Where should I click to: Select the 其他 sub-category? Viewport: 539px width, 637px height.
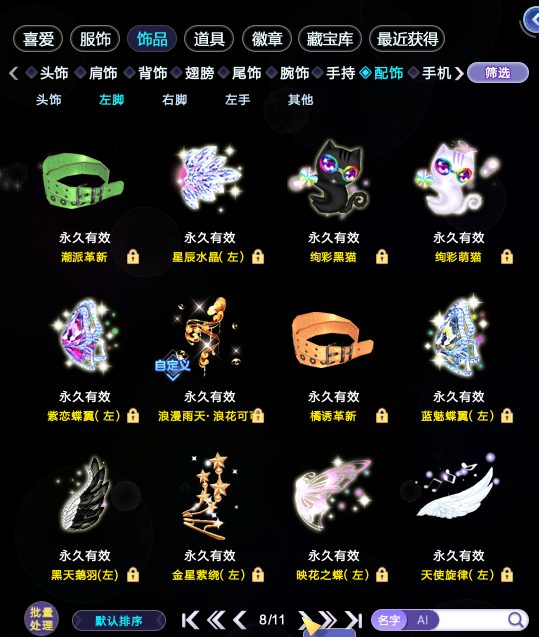pos(300,100)
